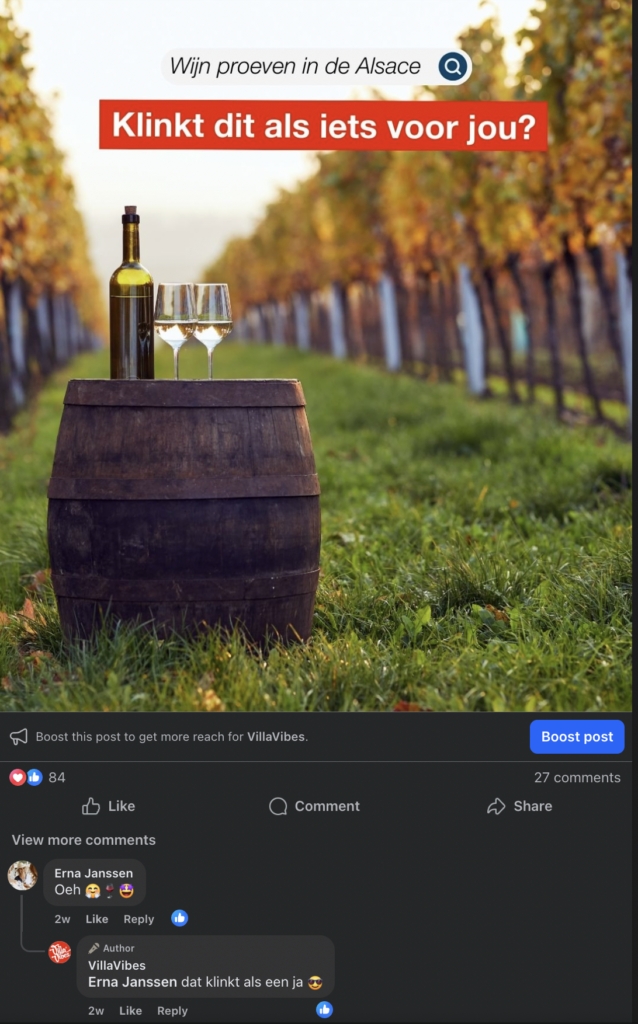This screenshot has height=1024, width=638.
Task: Reply to the VillaVibes author comment
Action: (172, 1011)
